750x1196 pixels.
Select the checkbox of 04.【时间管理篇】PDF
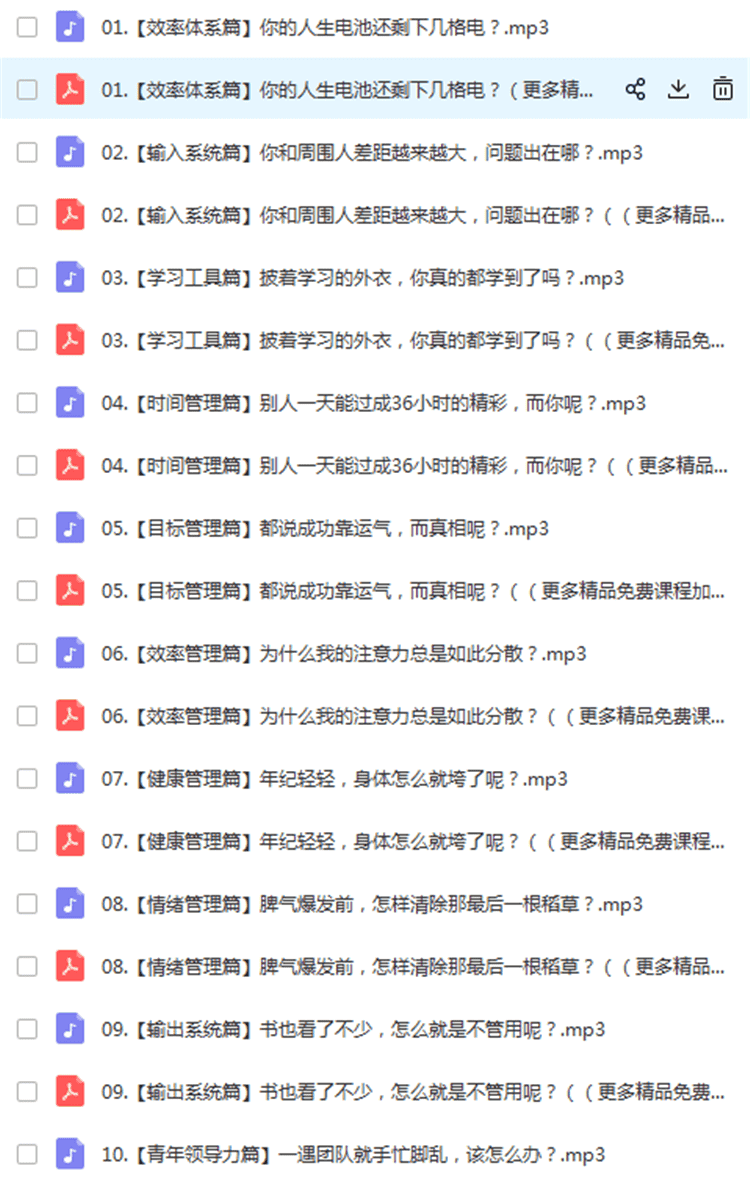[27, 465]
